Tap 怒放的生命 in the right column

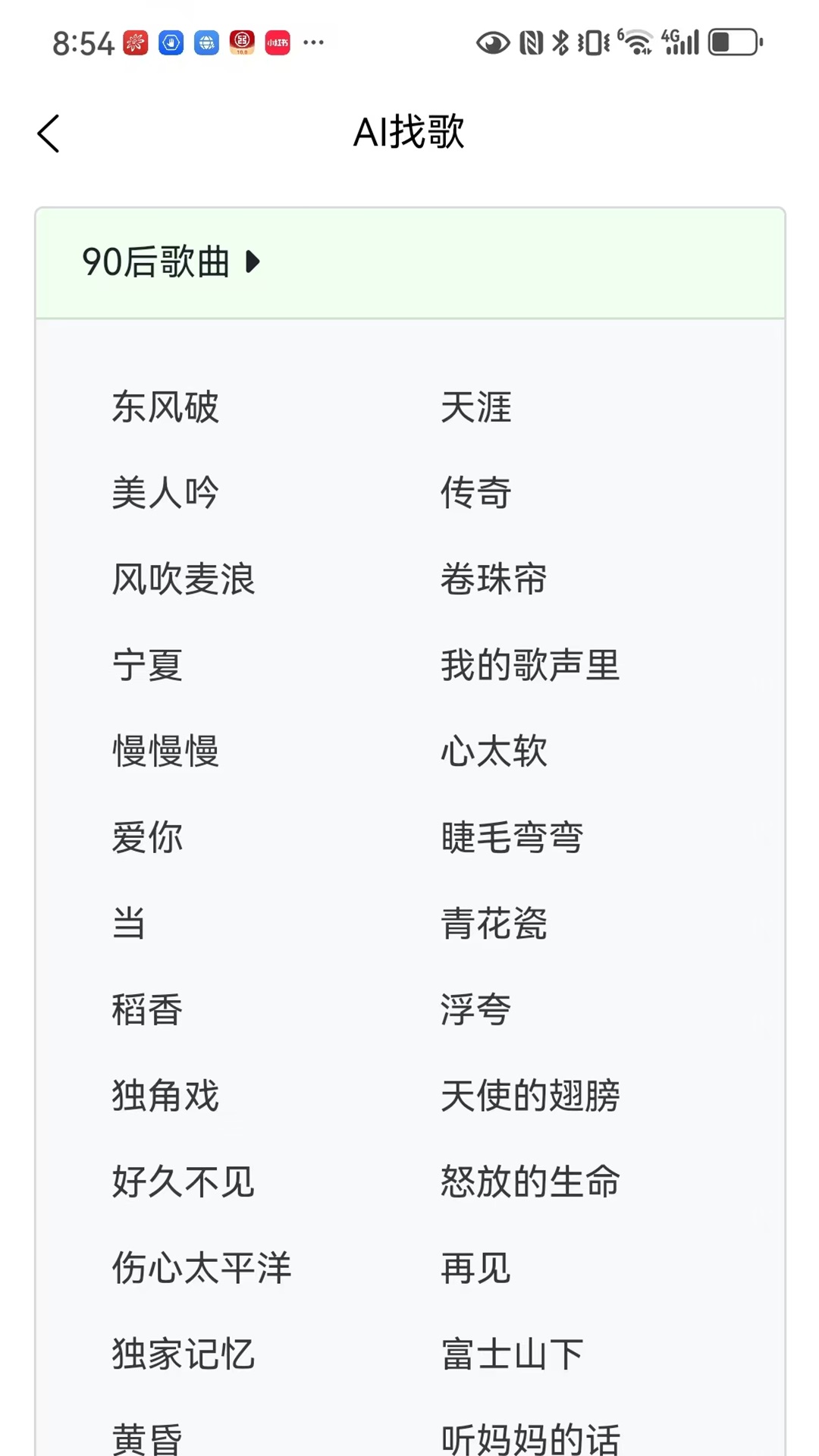tap(530, 1181)
